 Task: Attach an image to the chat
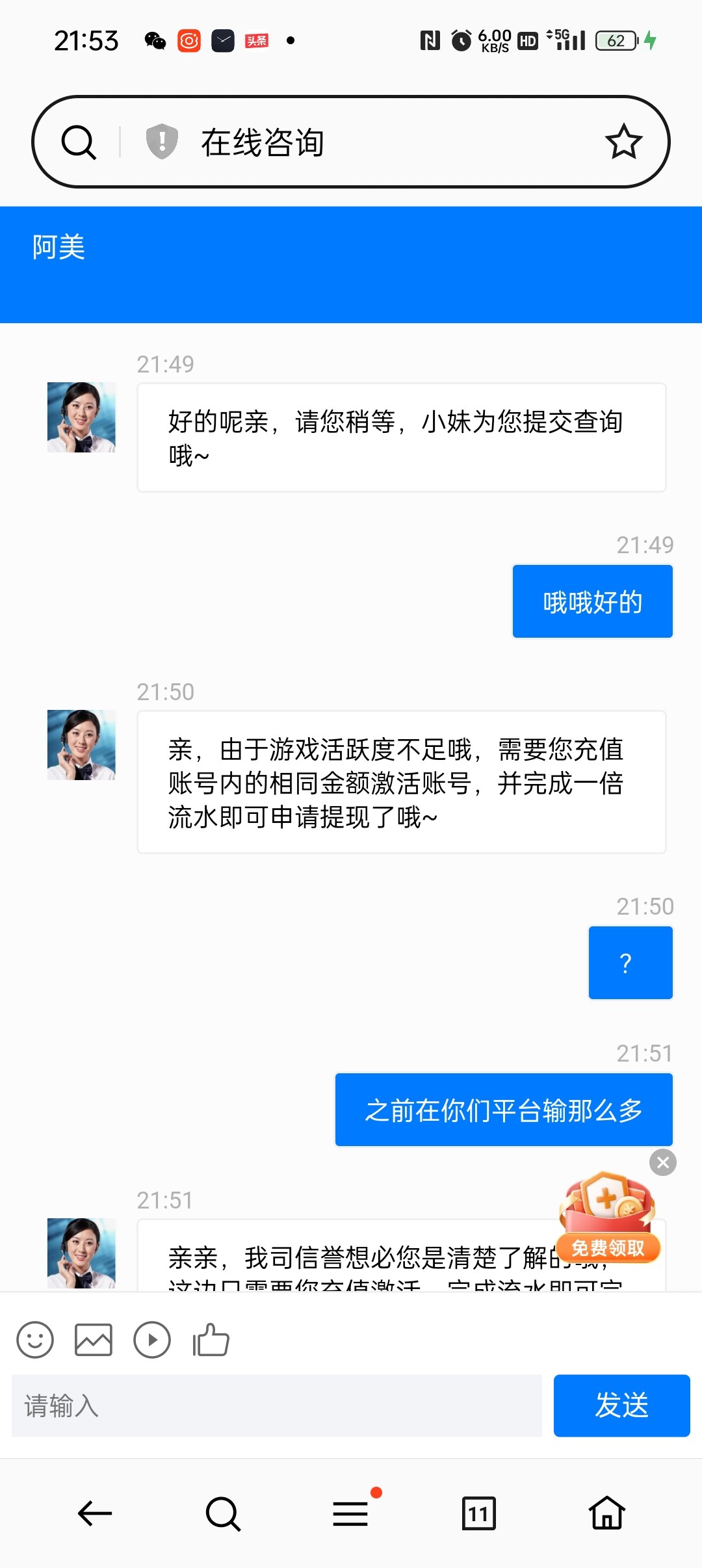[x=94, y=1340]
